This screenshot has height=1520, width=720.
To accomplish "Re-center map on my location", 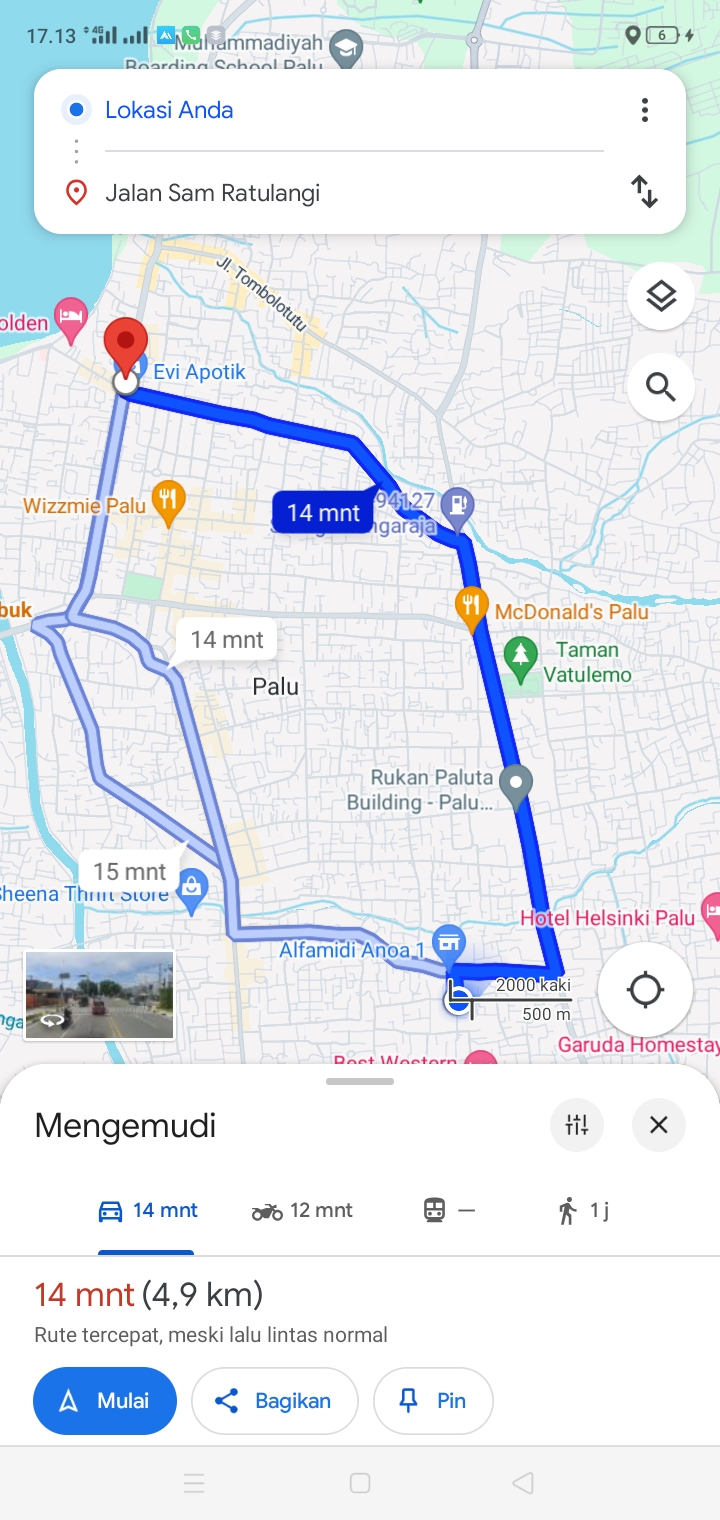I will point(645,990).
